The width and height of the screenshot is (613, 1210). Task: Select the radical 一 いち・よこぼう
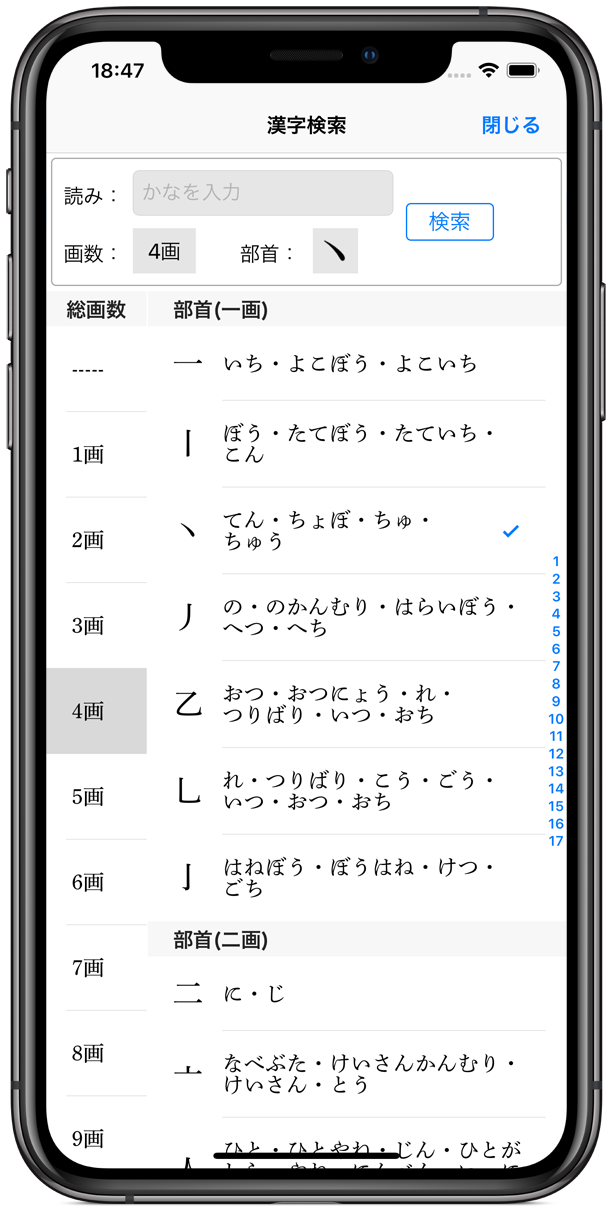coord(350,364)
